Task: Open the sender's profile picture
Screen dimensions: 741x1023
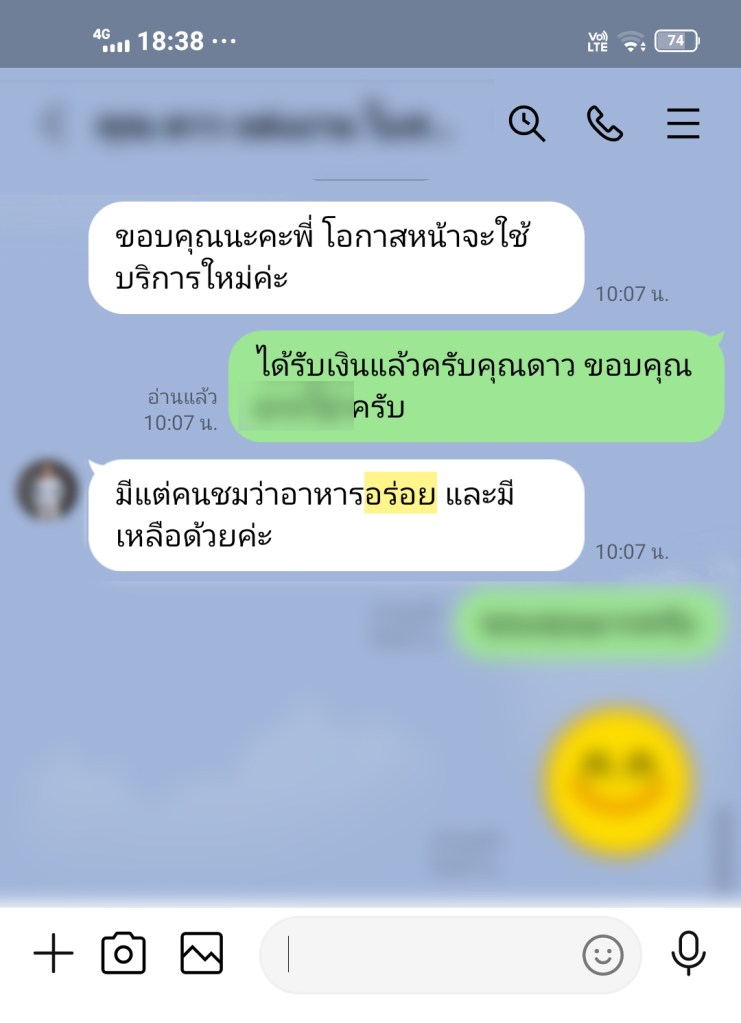Action: (48, 491)
